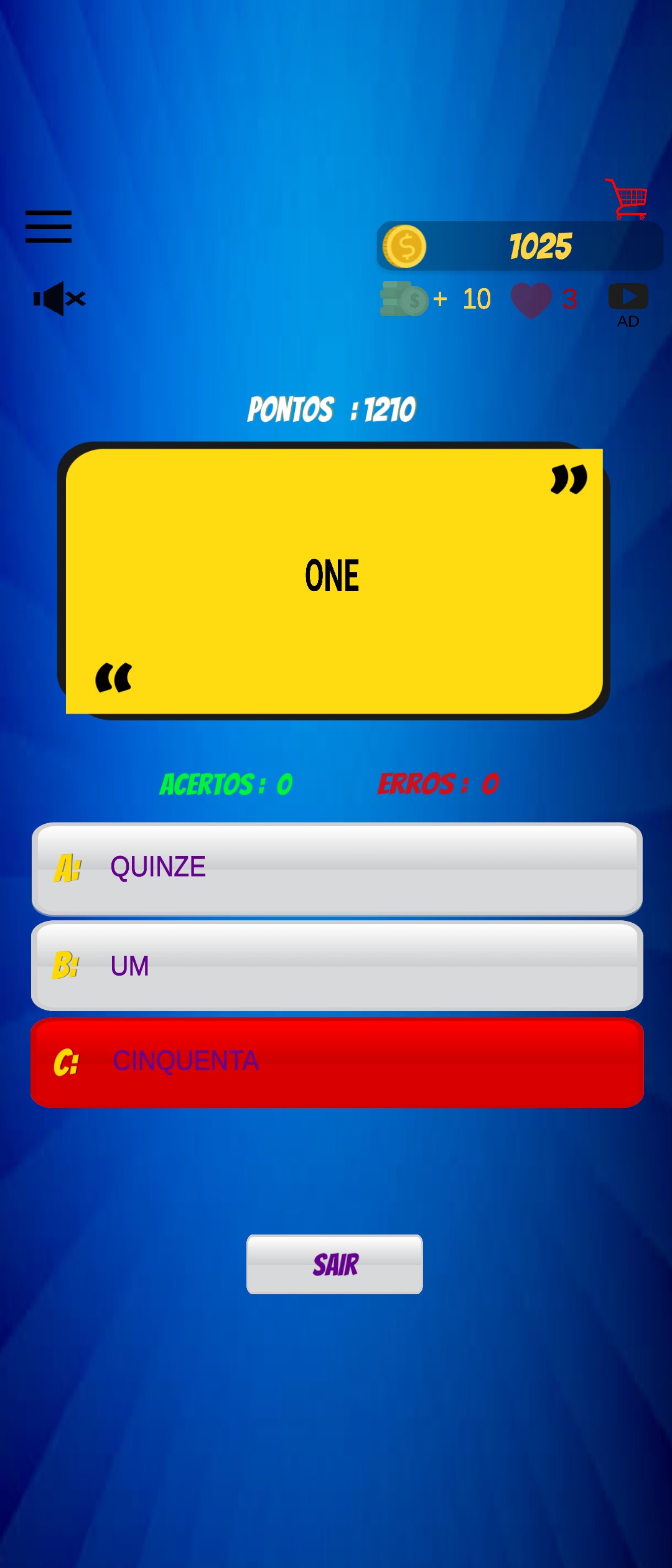672x1568 pixels.
Task: Open the shopping cart store
Action: tap(627, 198)
